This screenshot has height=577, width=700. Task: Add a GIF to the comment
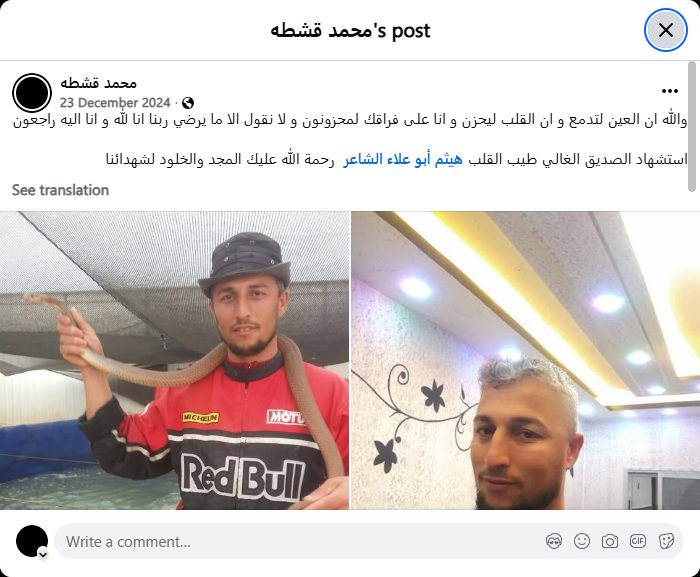click(638, 542)
